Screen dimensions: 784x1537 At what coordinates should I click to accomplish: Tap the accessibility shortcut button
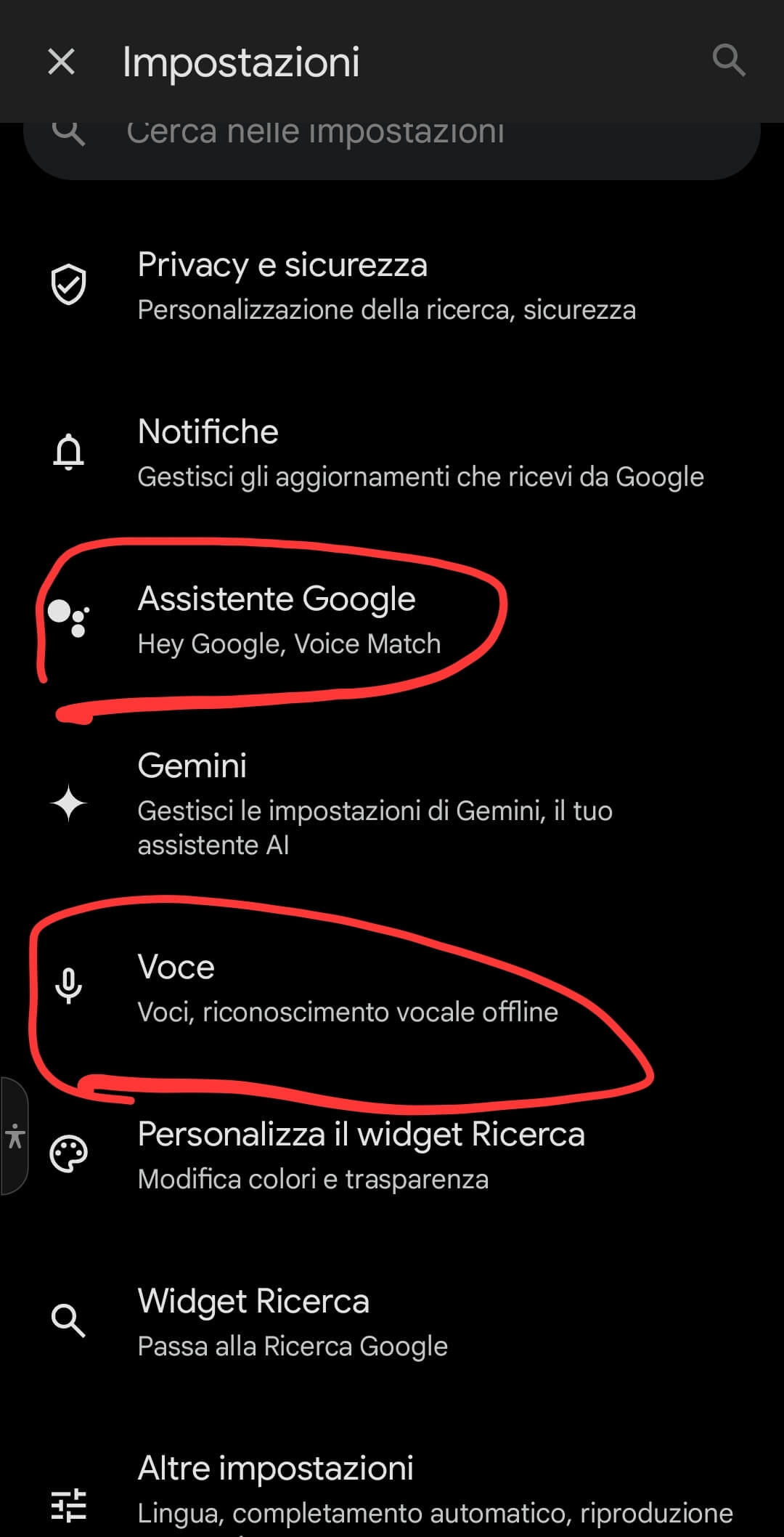[15, 1137]
